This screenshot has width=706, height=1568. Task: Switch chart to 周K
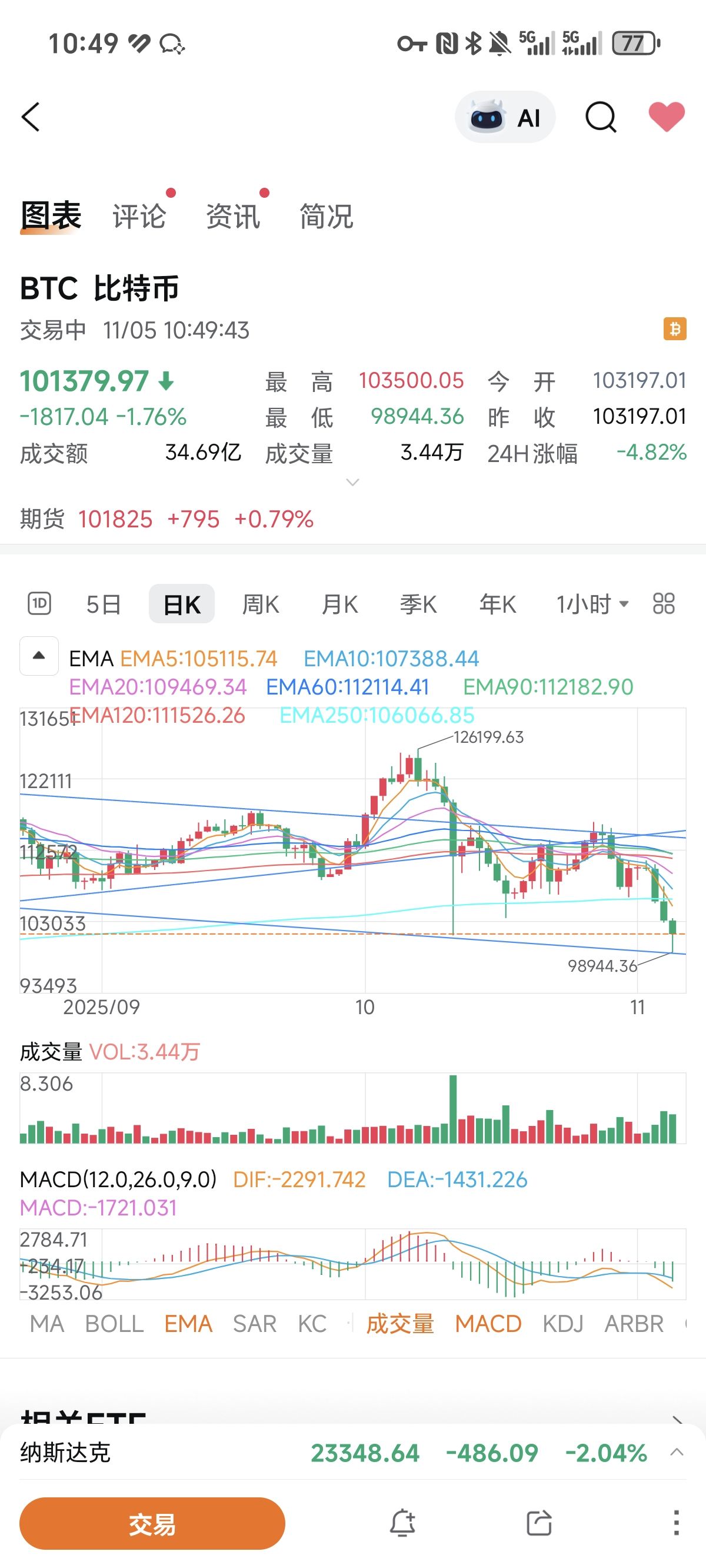[x=261, y=604]
